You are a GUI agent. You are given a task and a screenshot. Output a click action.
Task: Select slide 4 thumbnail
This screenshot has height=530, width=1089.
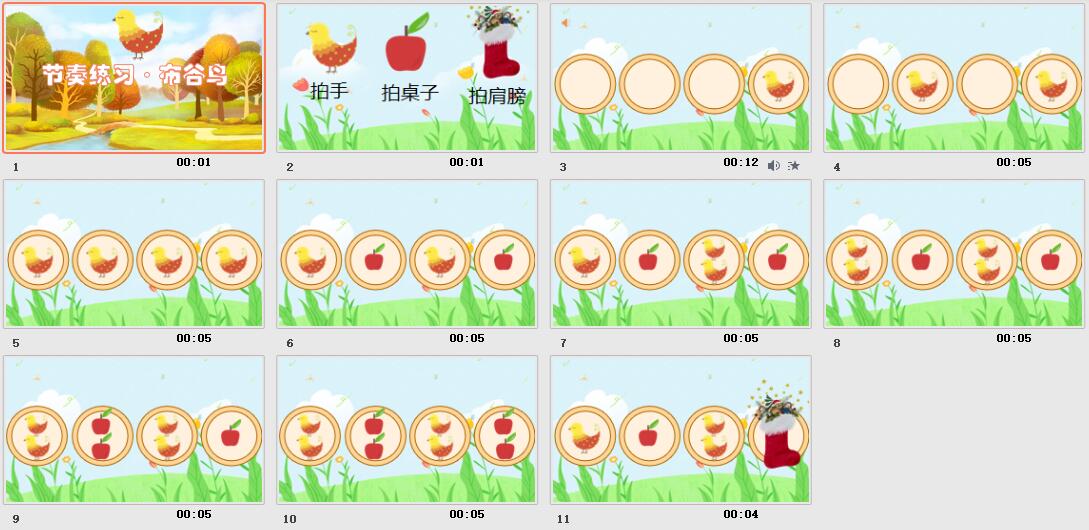954,78
